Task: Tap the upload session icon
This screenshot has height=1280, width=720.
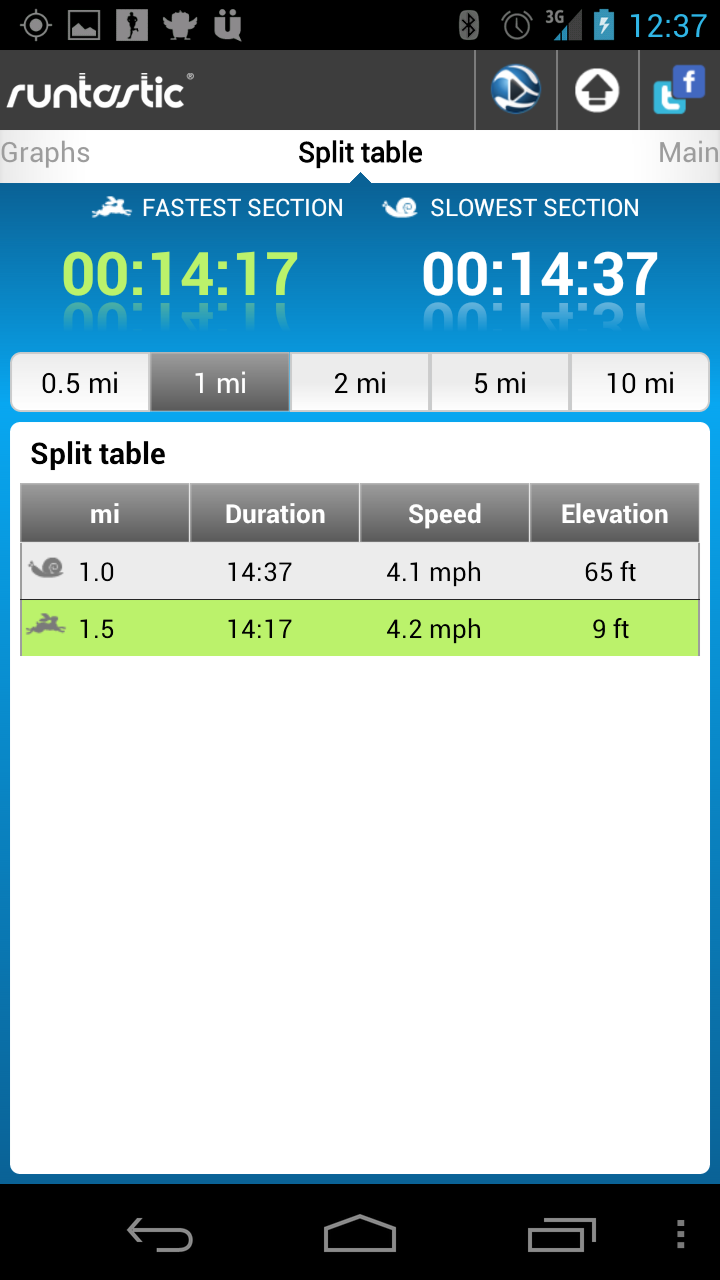Action: [x=597, y=90]
